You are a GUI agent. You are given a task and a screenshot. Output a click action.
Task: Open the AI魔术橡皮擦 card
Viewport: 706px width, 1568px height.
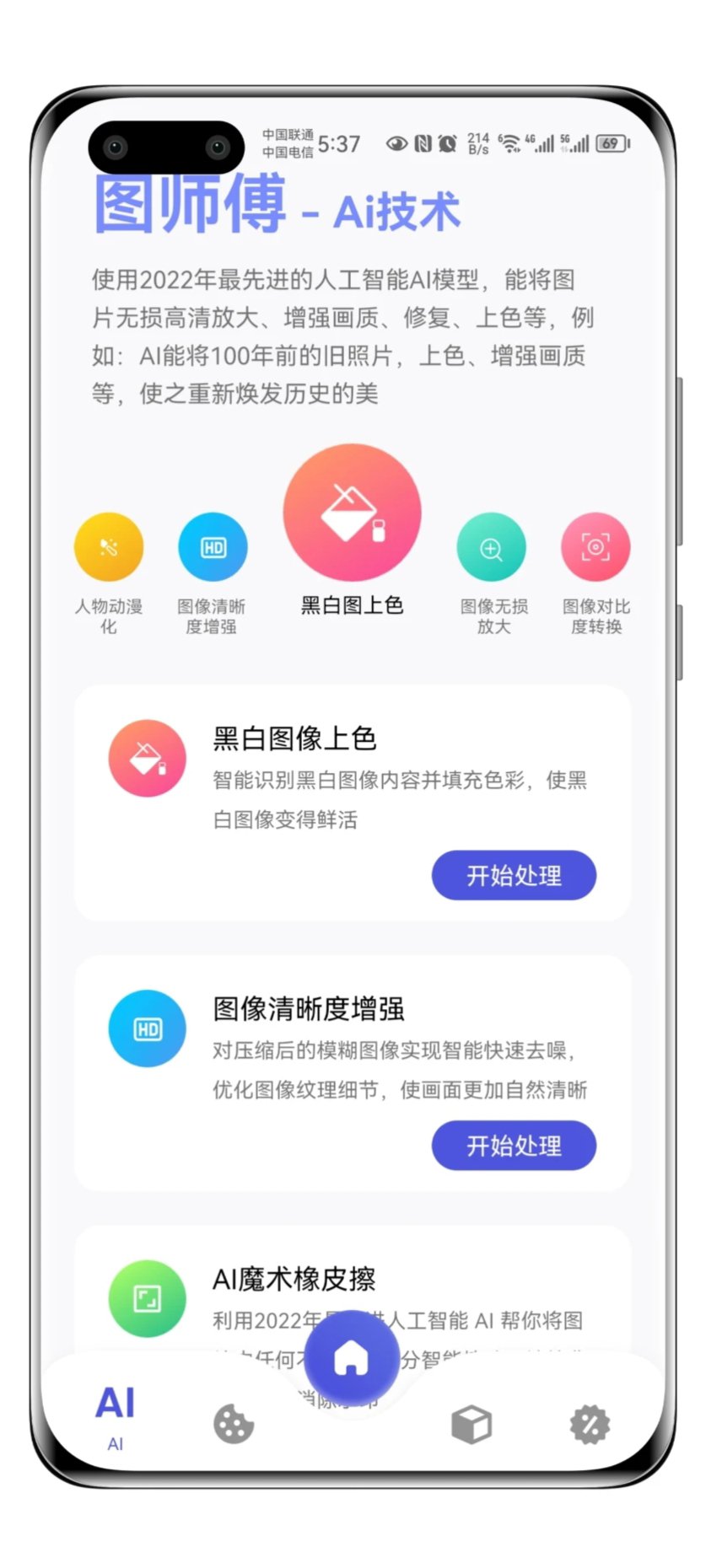click(294, 1281)
